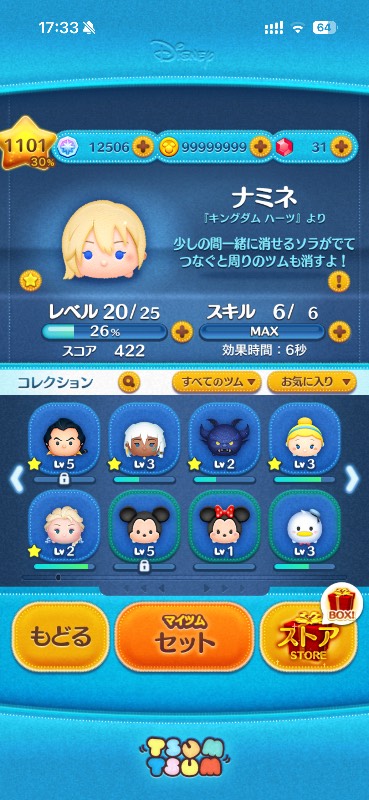Go to previous collection page with left arrow
Image resolution: width=369 pixels, height=800 pixels.
[16, 479]
